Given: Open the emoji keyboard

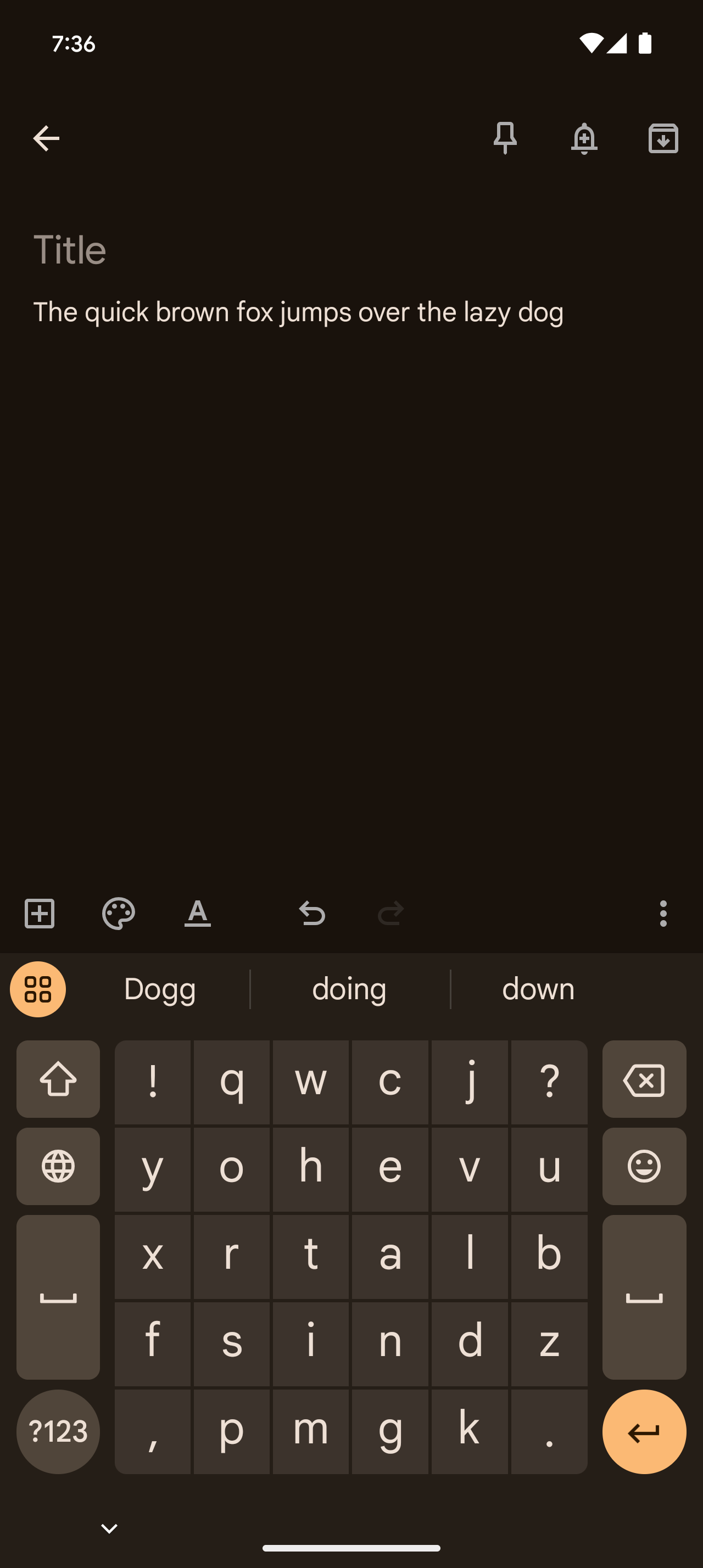Looking at the screenshot, I should point(644,1166).
